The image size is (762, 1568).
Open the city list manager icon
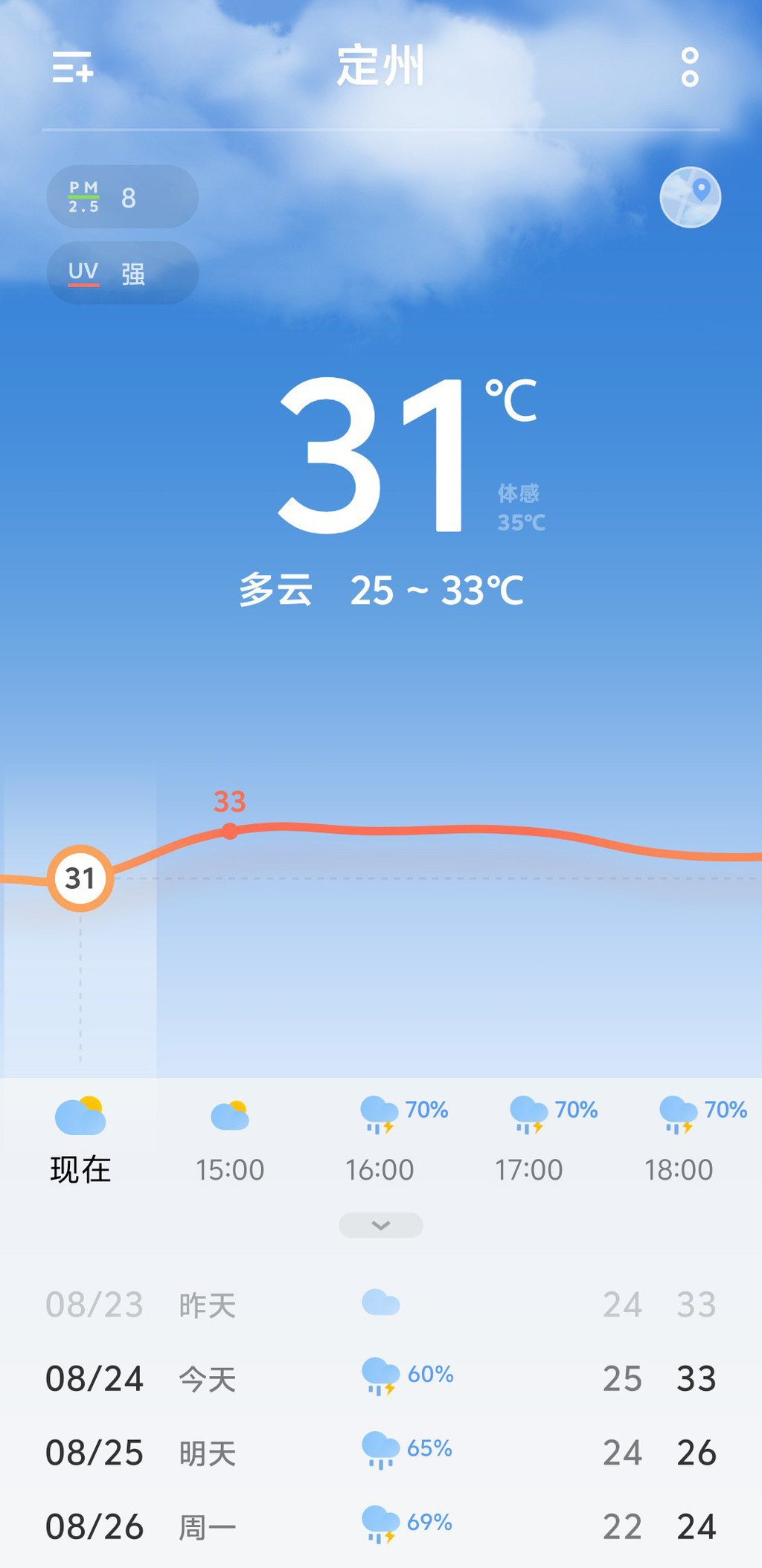72,67
